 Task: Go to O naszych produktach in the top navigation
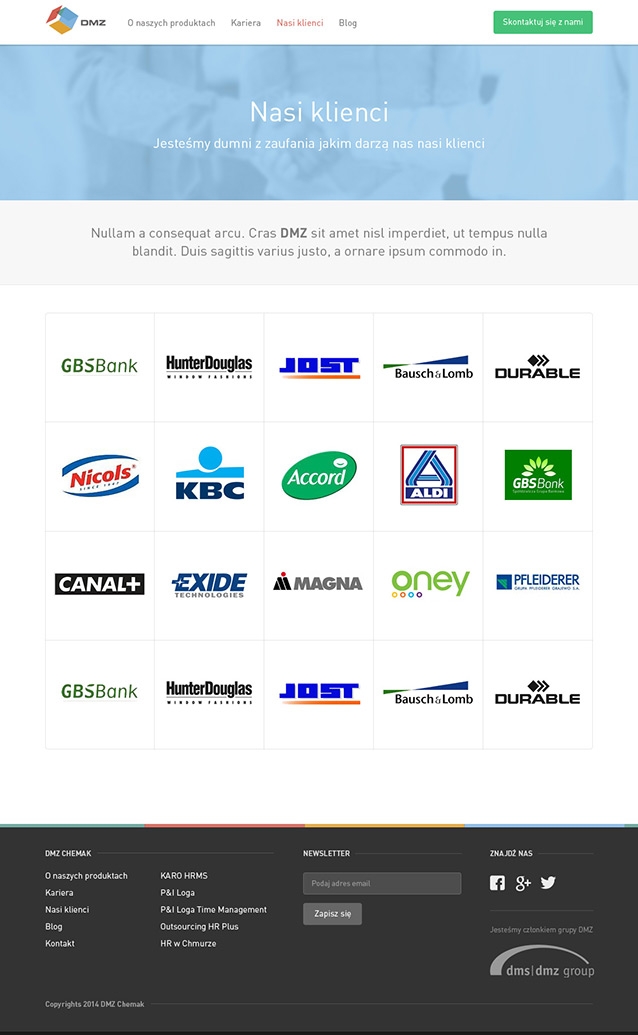[x=171, y=22]
